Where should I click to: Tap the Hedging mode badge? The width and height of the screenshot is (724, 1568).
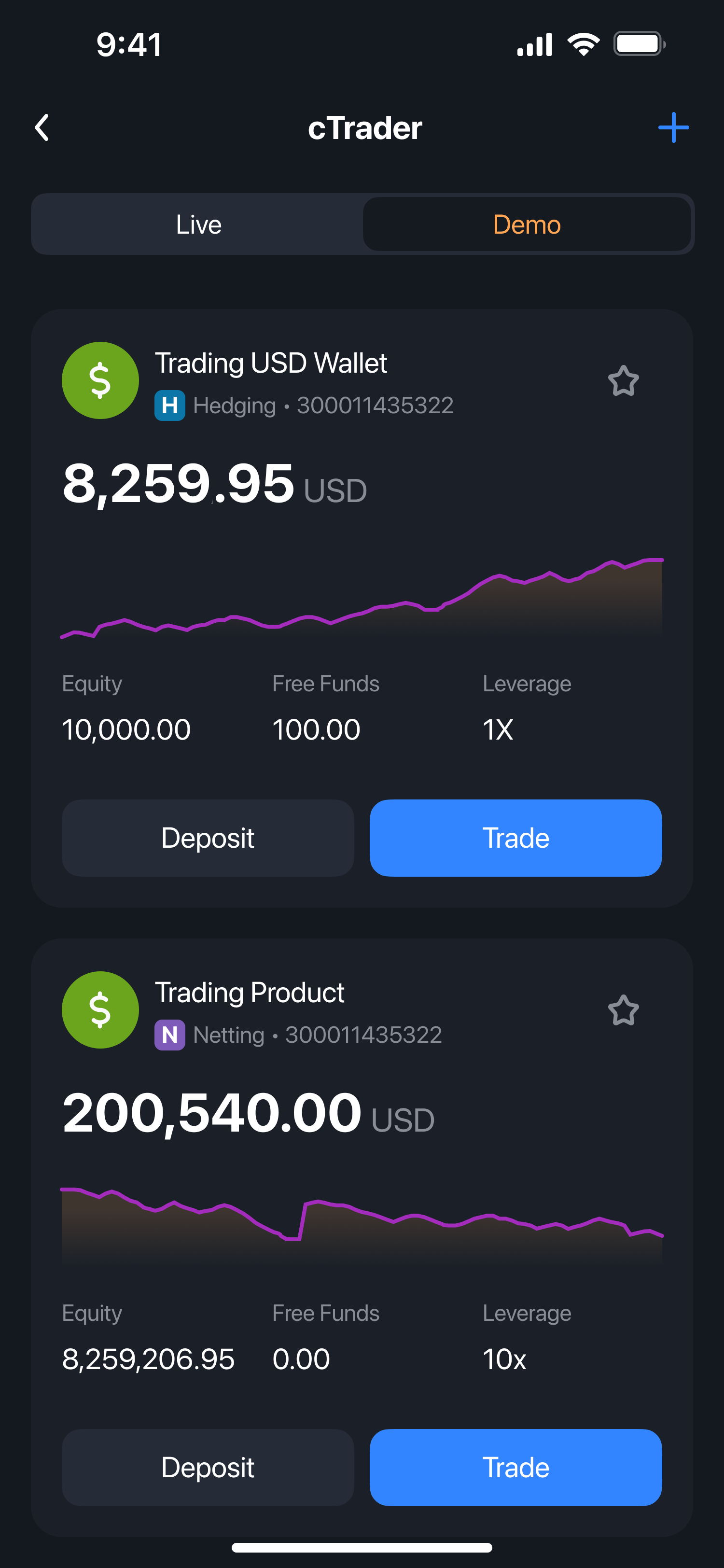(x=170, y=405)
